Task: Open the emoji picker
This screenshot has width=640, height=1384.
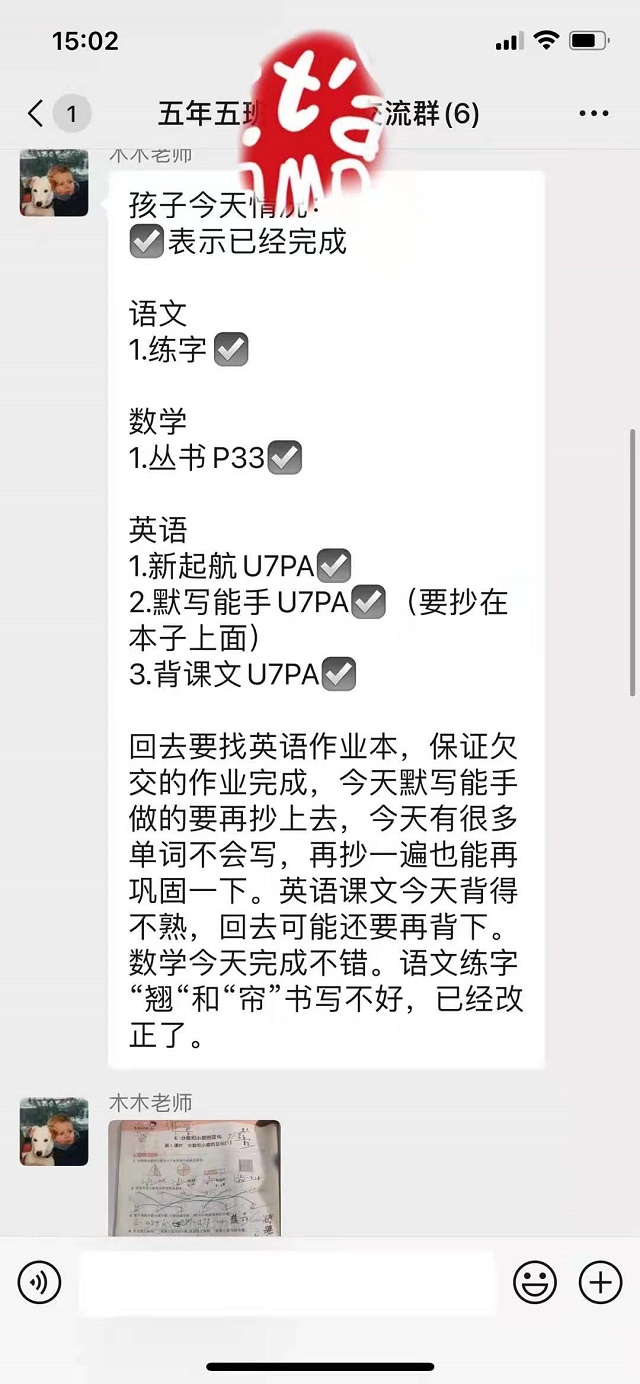Action: pos(535,1282)
